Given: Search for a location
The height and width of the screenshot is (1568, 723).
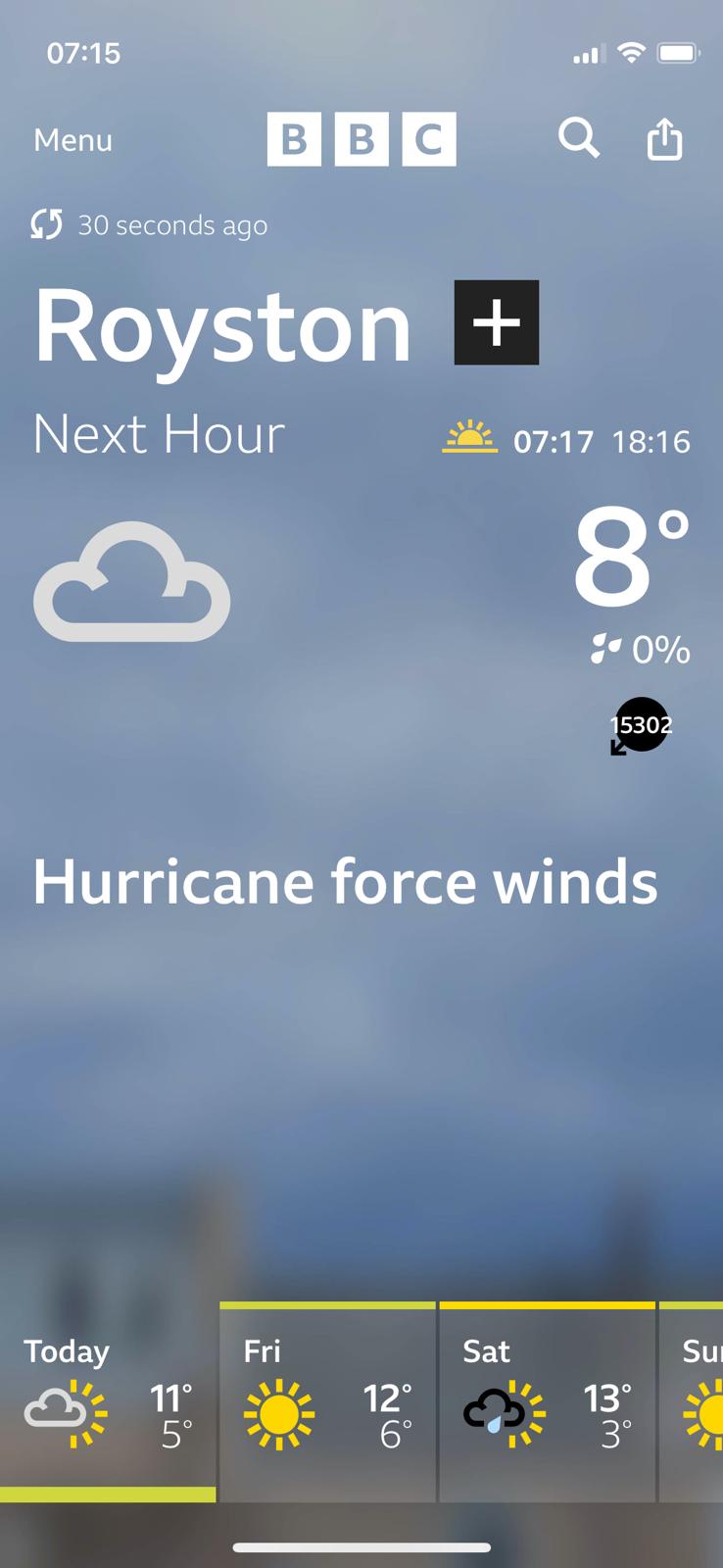Looking at the screenshot, I should click(578, 138).
